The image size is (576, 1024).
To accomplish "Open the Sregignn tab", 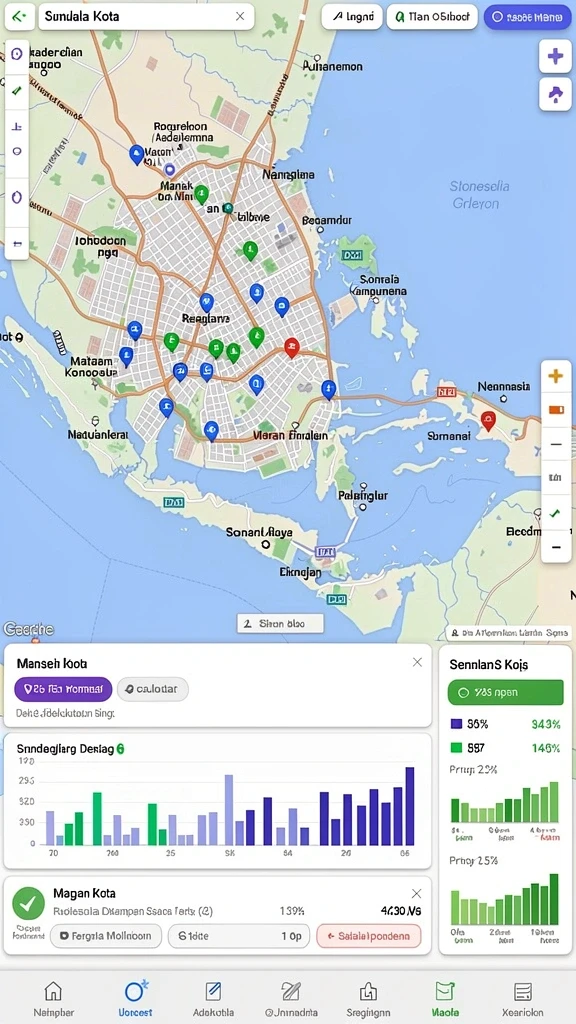I will coord(368,999).
